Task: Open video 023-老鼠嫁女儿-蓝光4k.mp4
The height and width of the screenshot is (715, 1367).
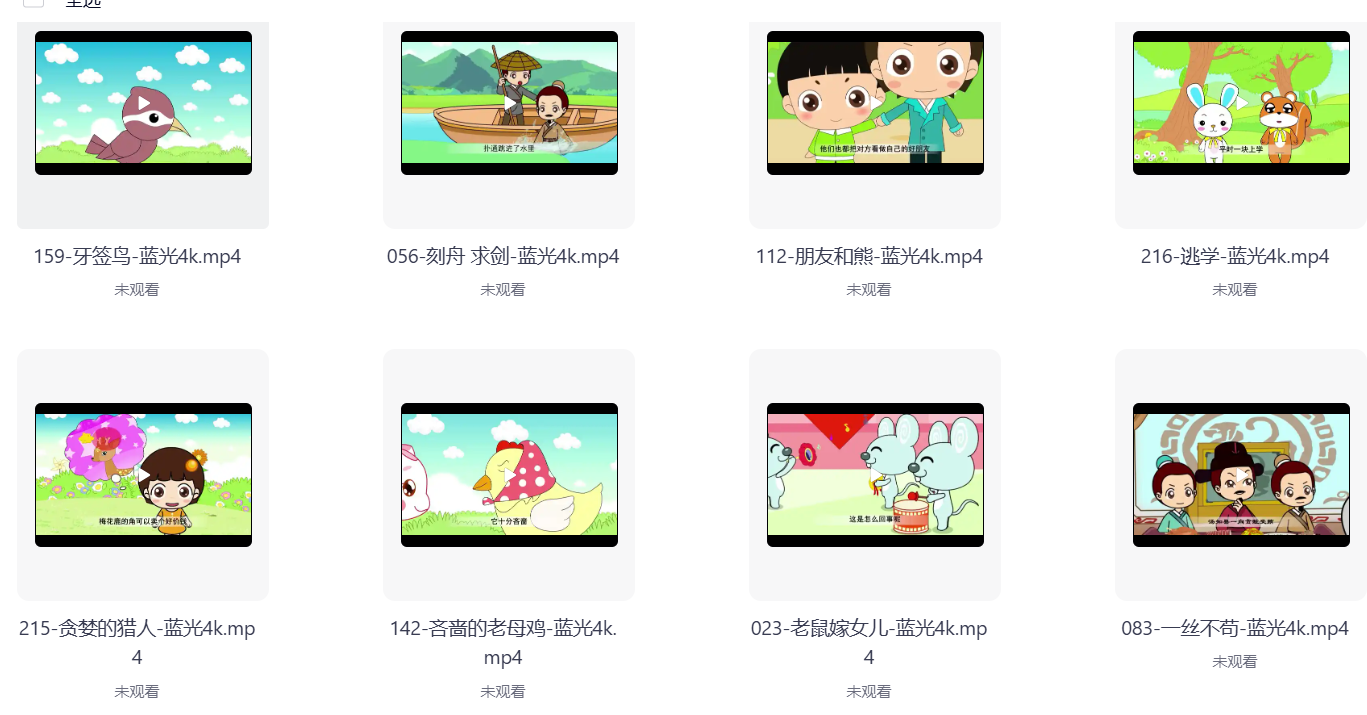Action: point(875,475)
